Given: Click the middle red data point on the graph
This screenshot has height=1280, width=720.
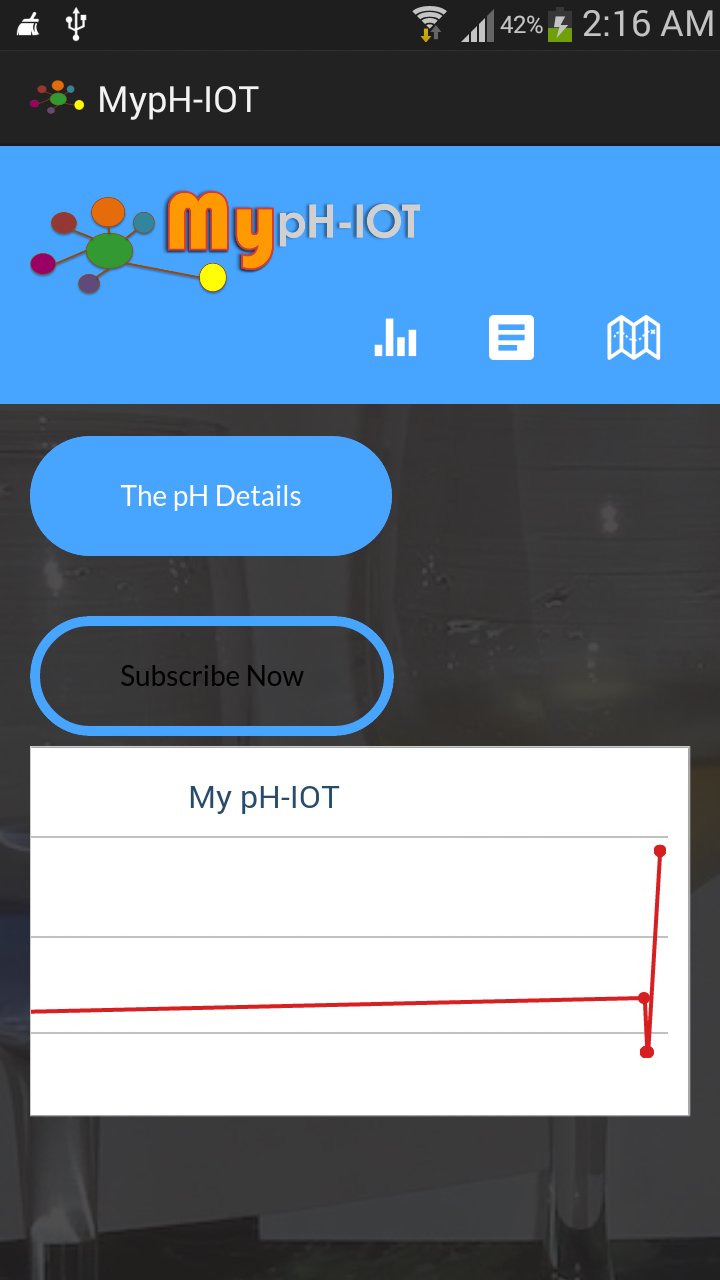Looking at the screenshot, I should [644, 997].
